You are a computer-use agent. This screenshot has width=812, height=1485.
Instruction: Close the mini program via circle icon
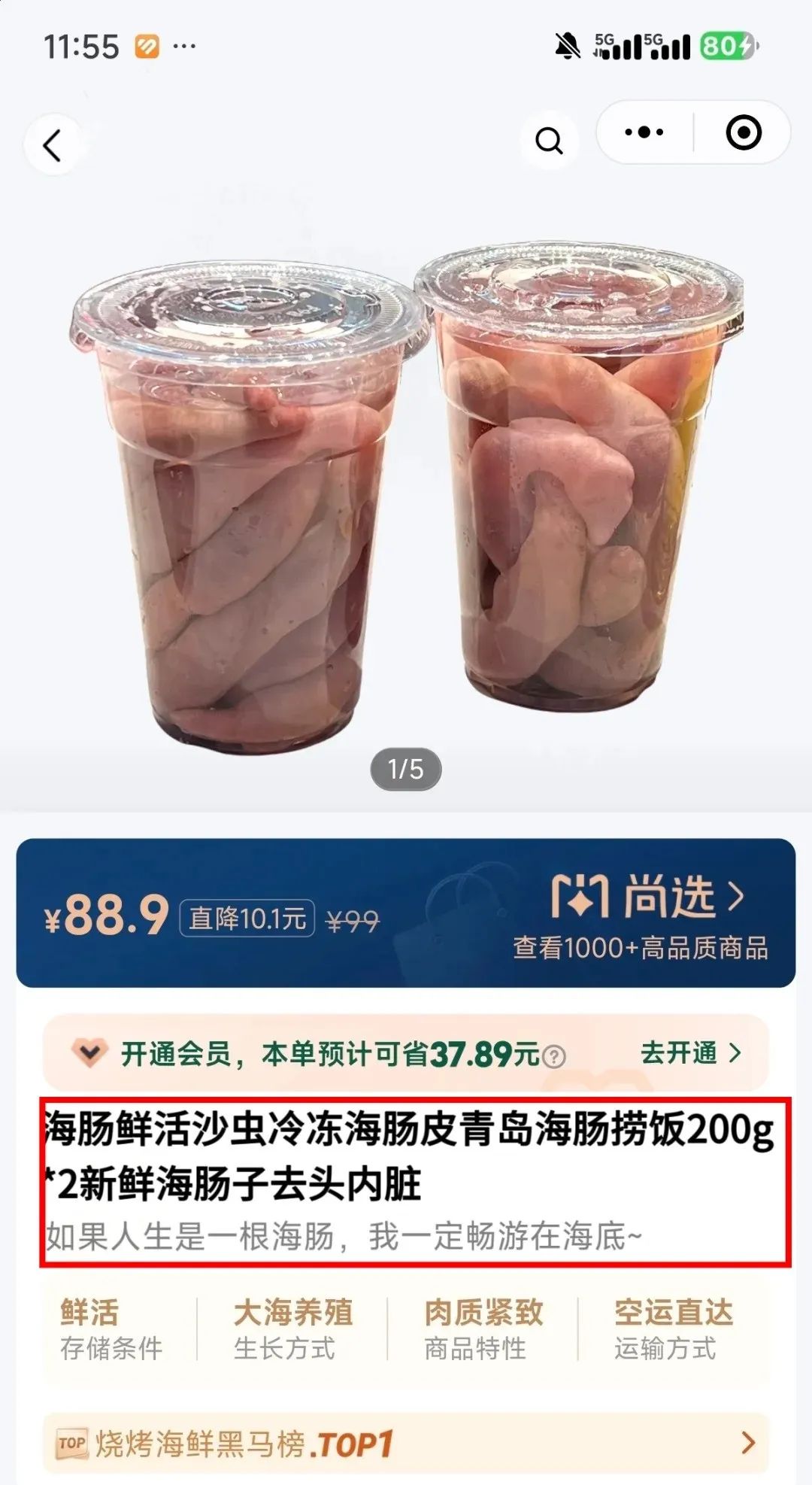pos(744,132)
